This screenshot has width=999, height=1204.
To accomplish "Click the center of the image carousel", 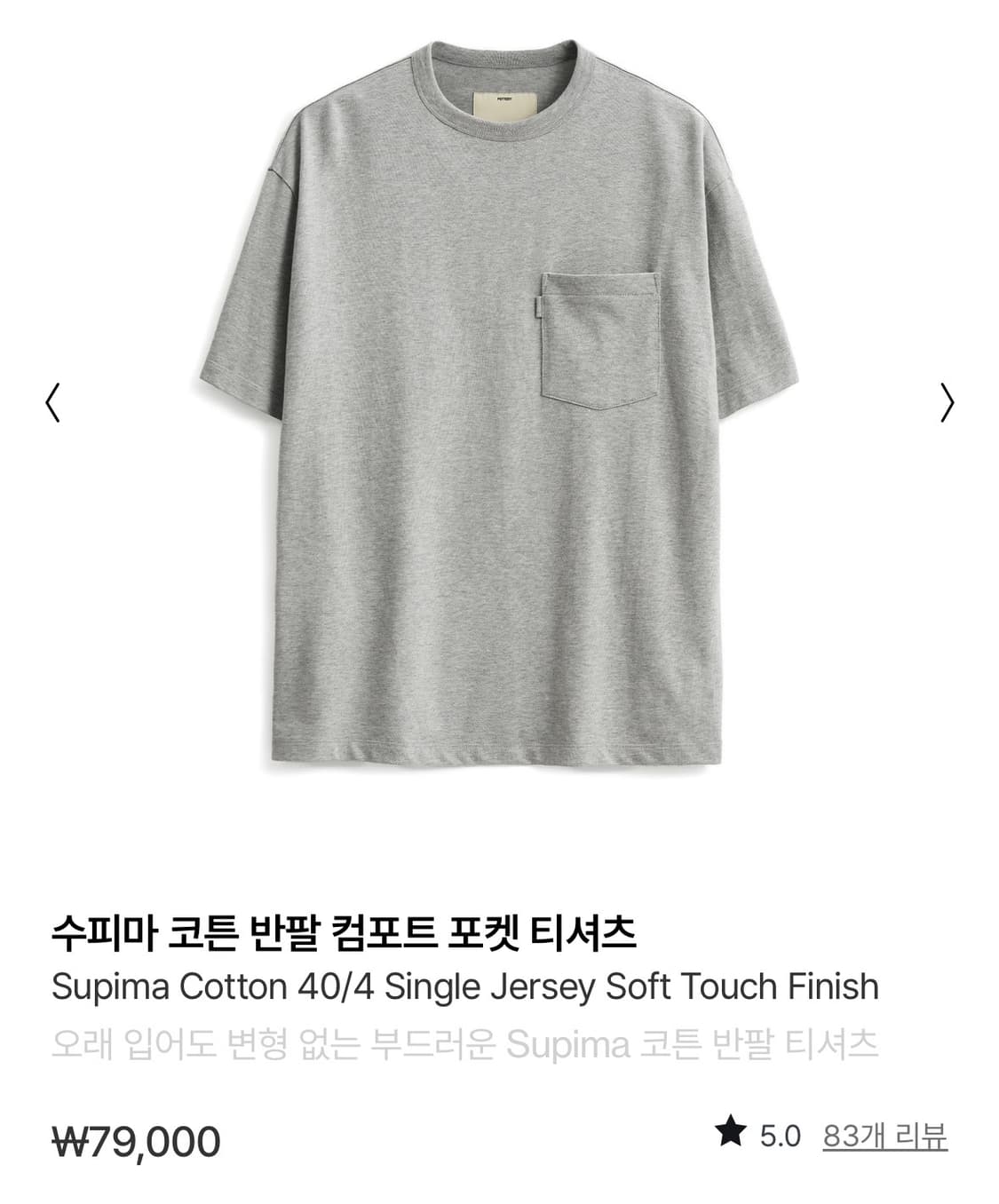I will [x=500, y=417].
